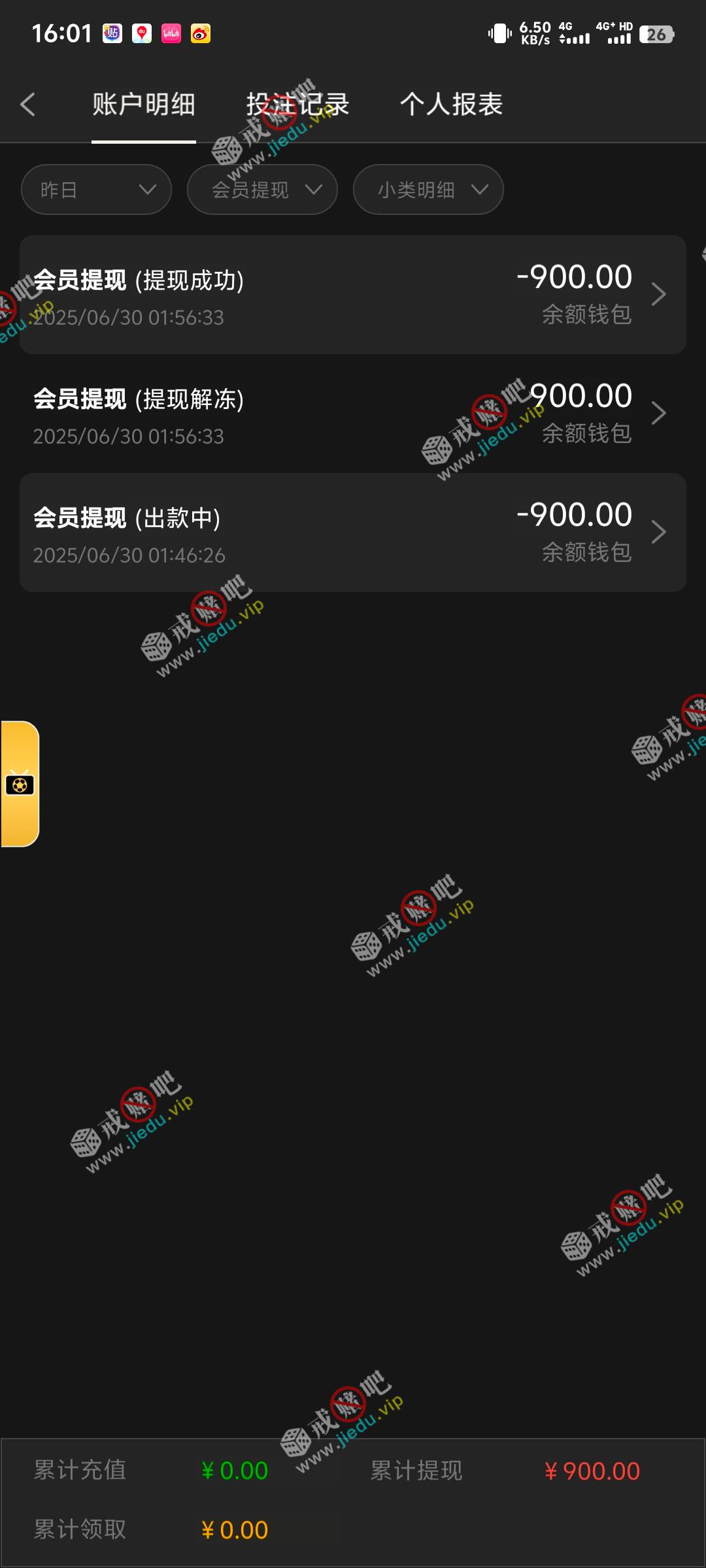Open the 出款中 withdrawal record
706x1568 pixels.
coord(353,532)
